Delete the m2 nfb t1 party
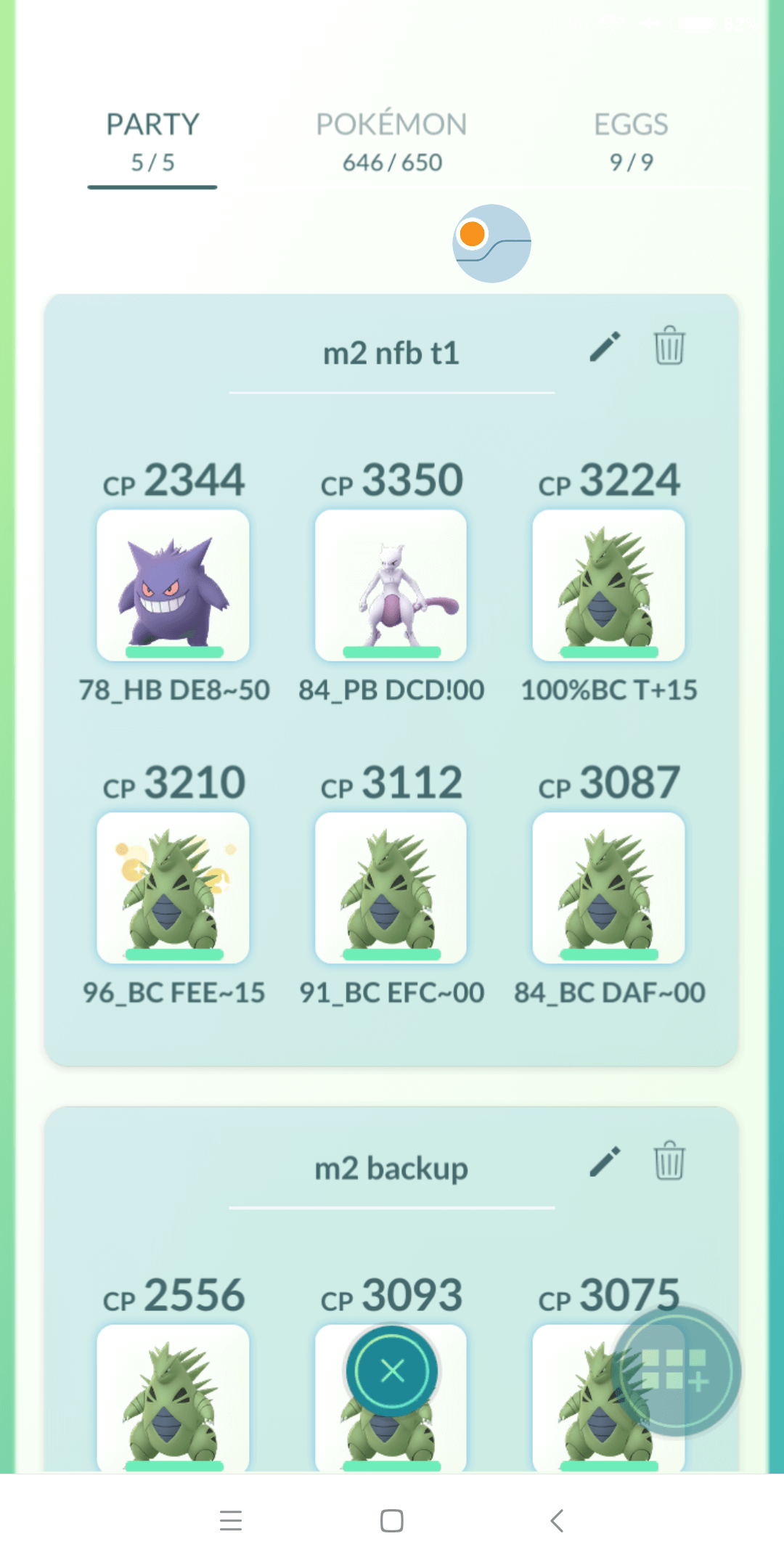Image resolution: width=784 pixels, height=1568 pixels. [x=669, y=345]
